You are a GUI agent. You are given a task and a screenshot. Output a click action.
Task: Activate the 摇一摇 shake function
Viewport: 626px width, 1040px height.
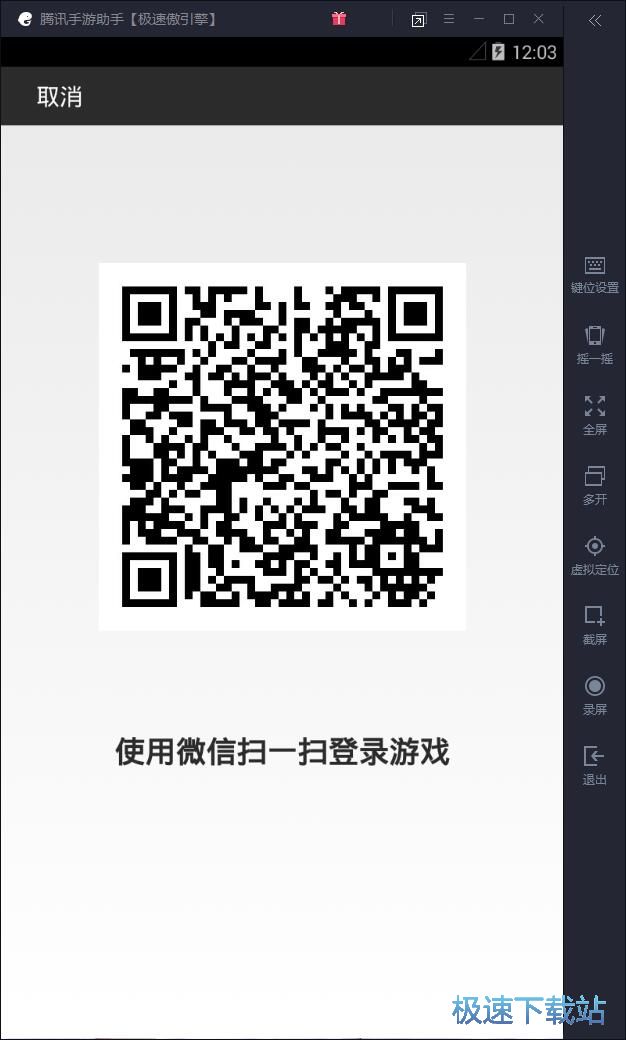(595, 345)
